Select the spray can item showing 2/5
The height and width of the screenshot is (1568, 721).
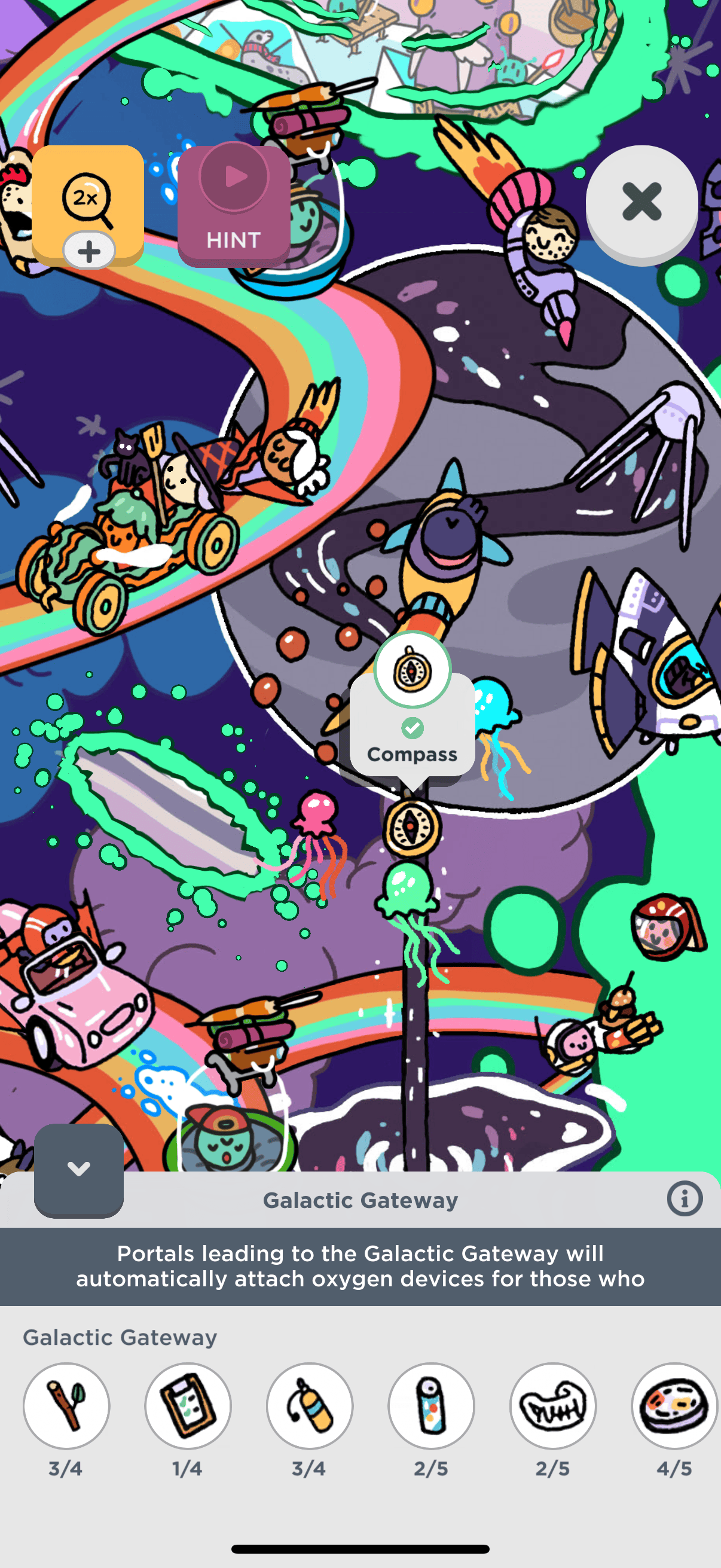(x=432, y=1406)
